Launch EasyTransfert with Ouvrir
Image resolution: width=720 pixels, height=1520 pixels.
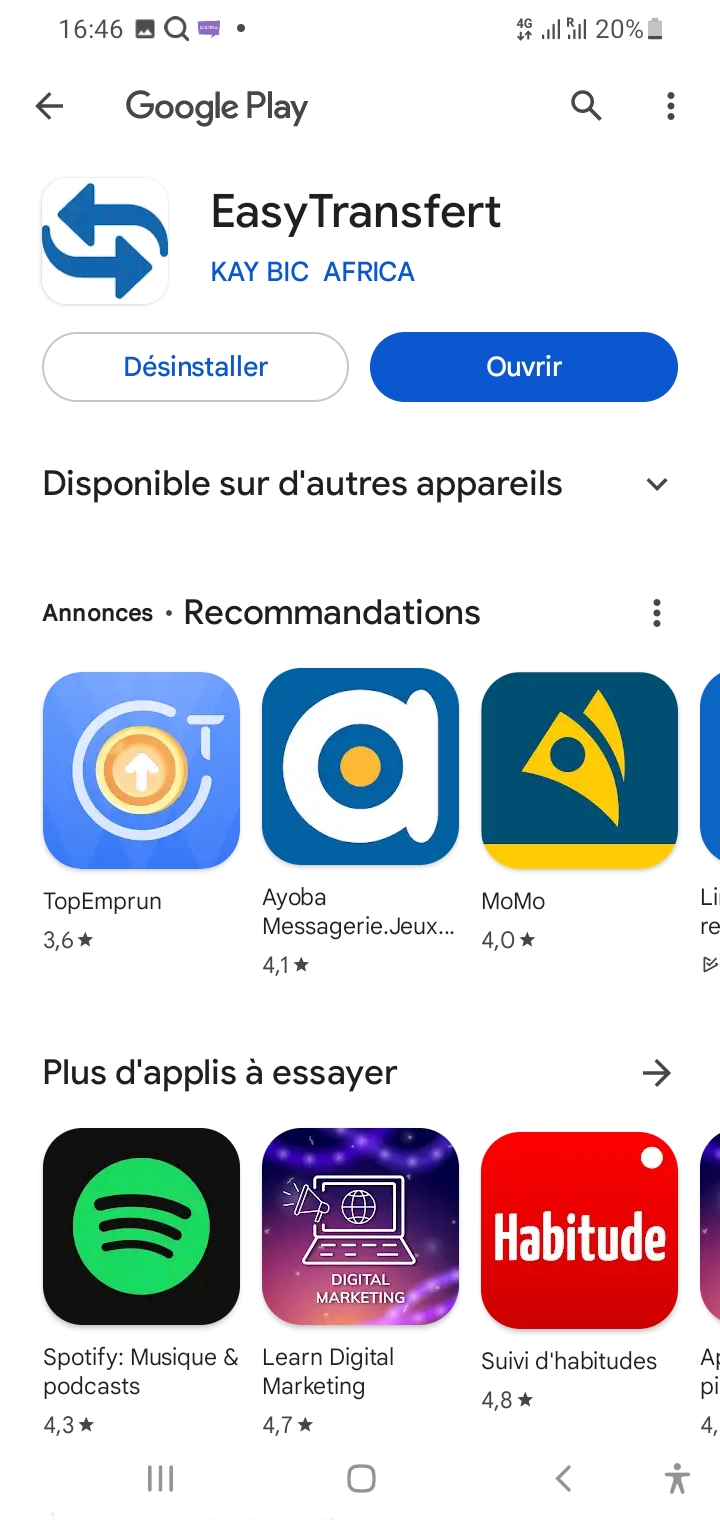pyautogui.click(x=524, y=367)
